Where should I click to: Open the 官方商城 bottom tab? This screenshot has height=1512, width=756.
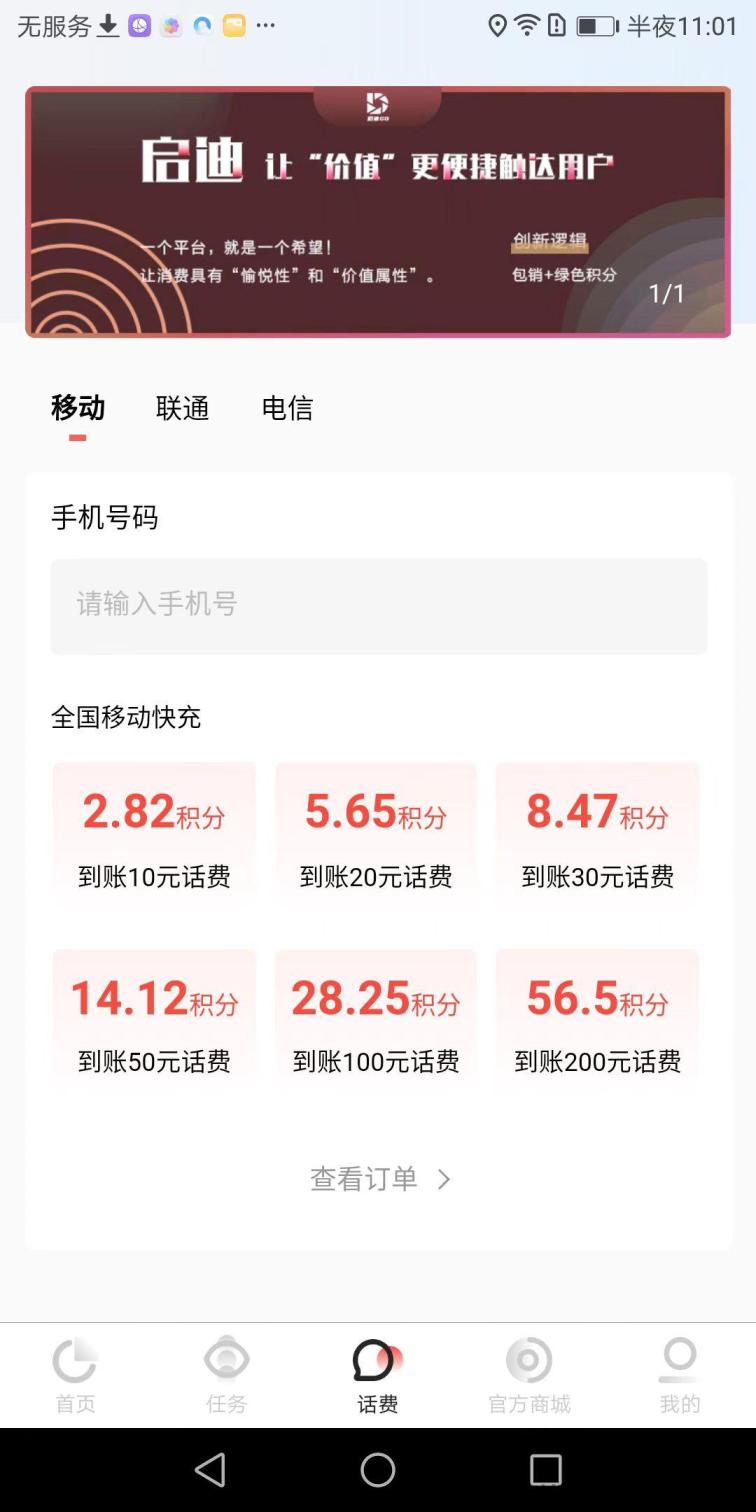(x=529, y=1376)
